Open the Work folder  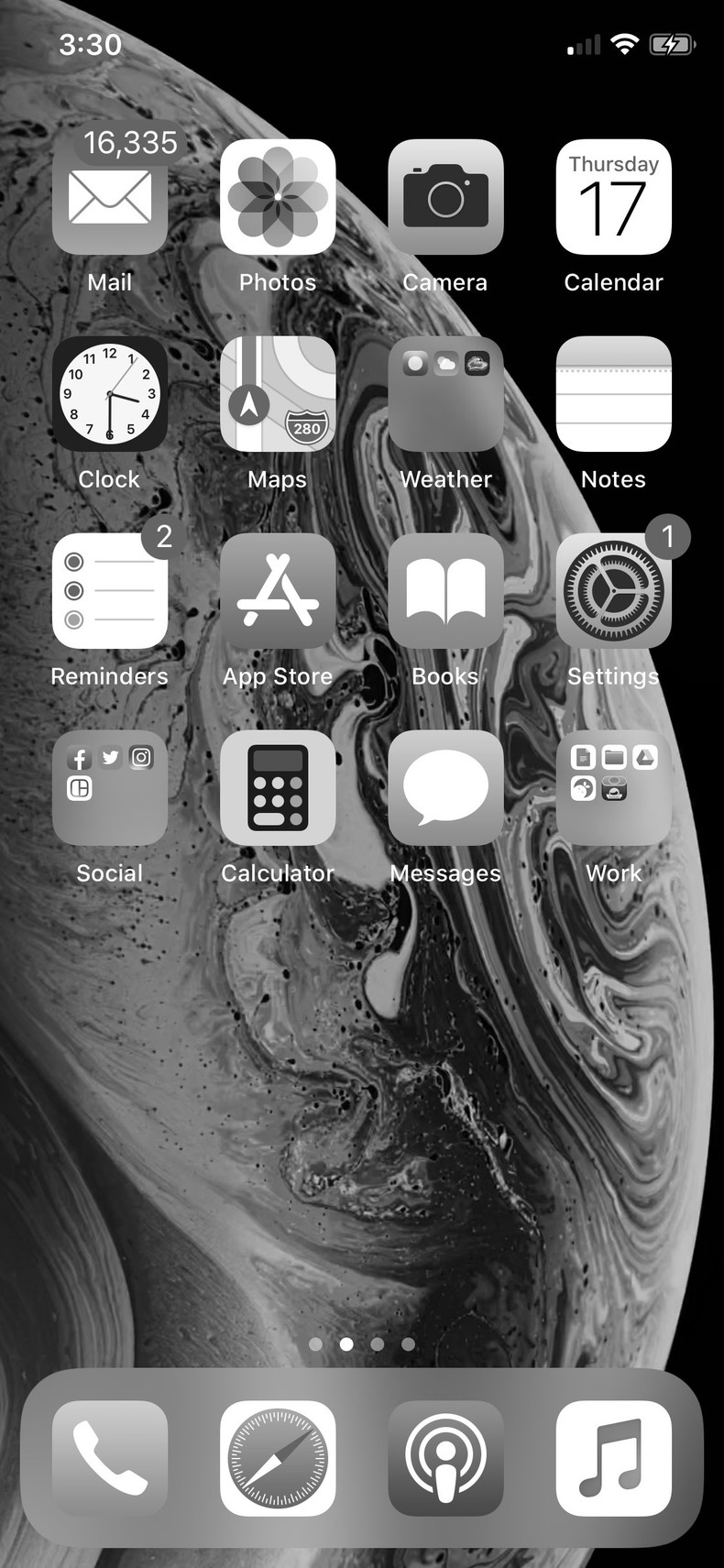(x=613, y=788)
